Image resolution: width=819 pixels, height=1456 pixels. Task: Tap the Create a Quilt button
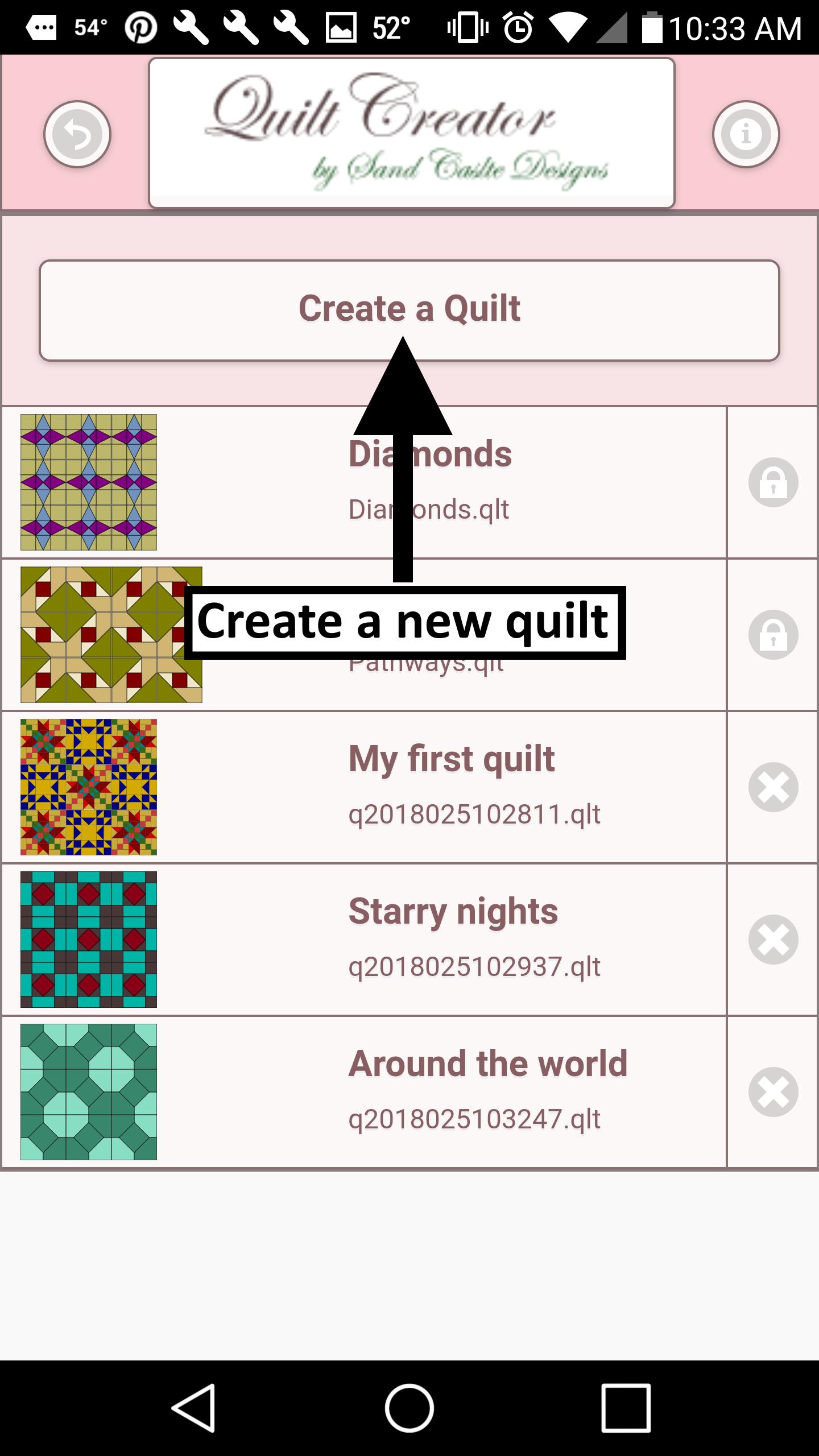tap(409, 311)
